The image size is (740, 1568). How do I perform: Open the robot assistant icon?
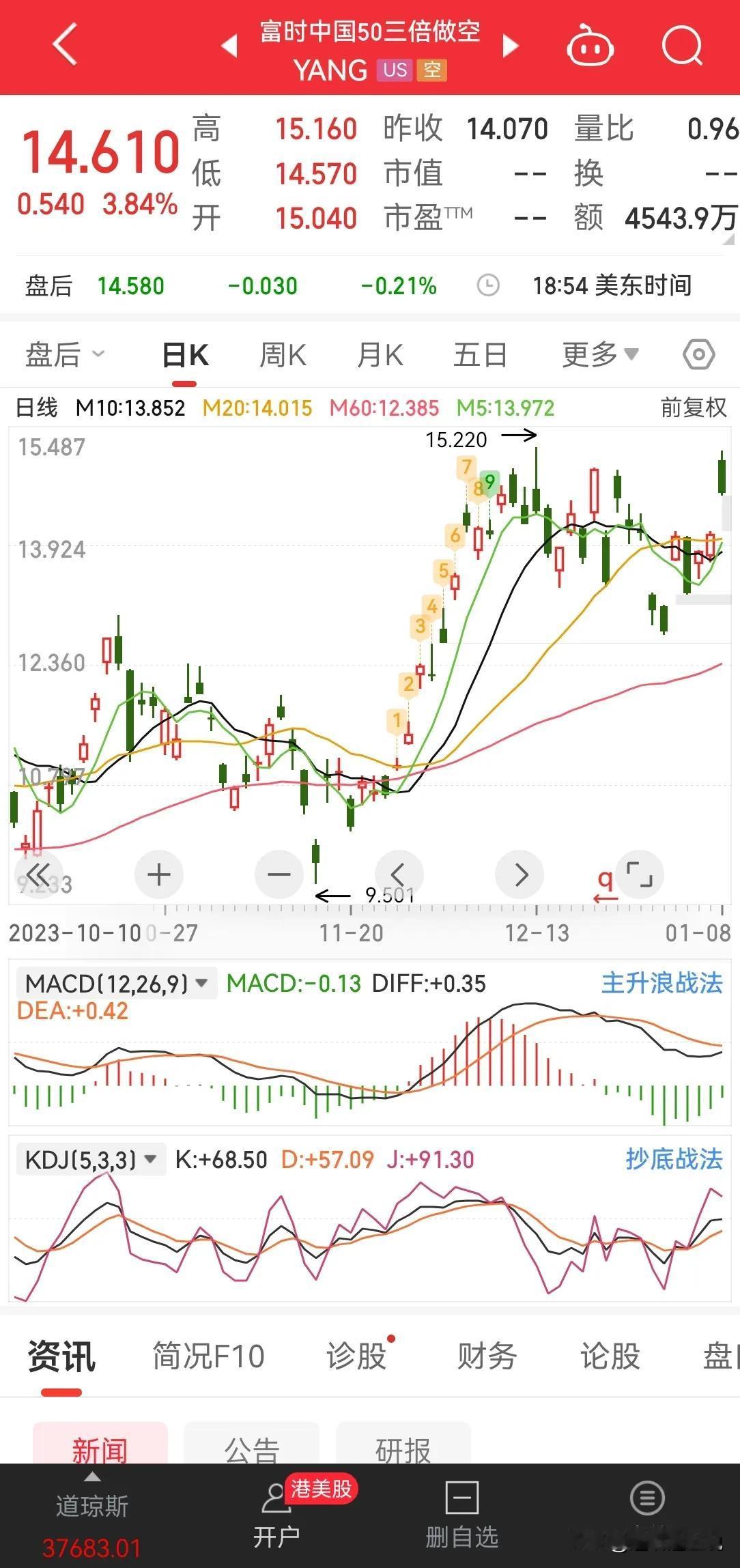(590, 46)
